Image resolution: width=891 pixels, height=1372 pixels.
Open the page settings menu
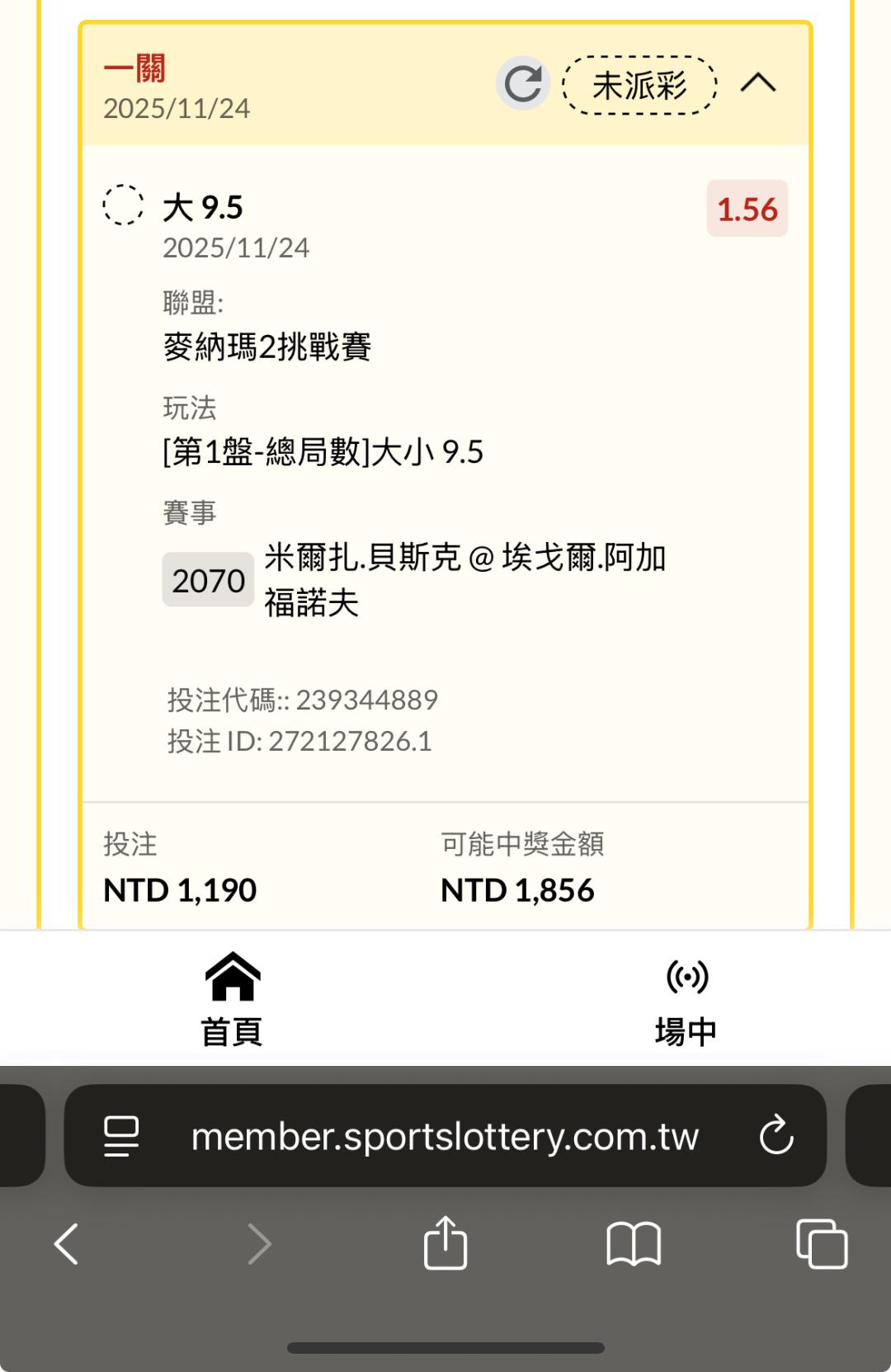(x=121, y=1136)
